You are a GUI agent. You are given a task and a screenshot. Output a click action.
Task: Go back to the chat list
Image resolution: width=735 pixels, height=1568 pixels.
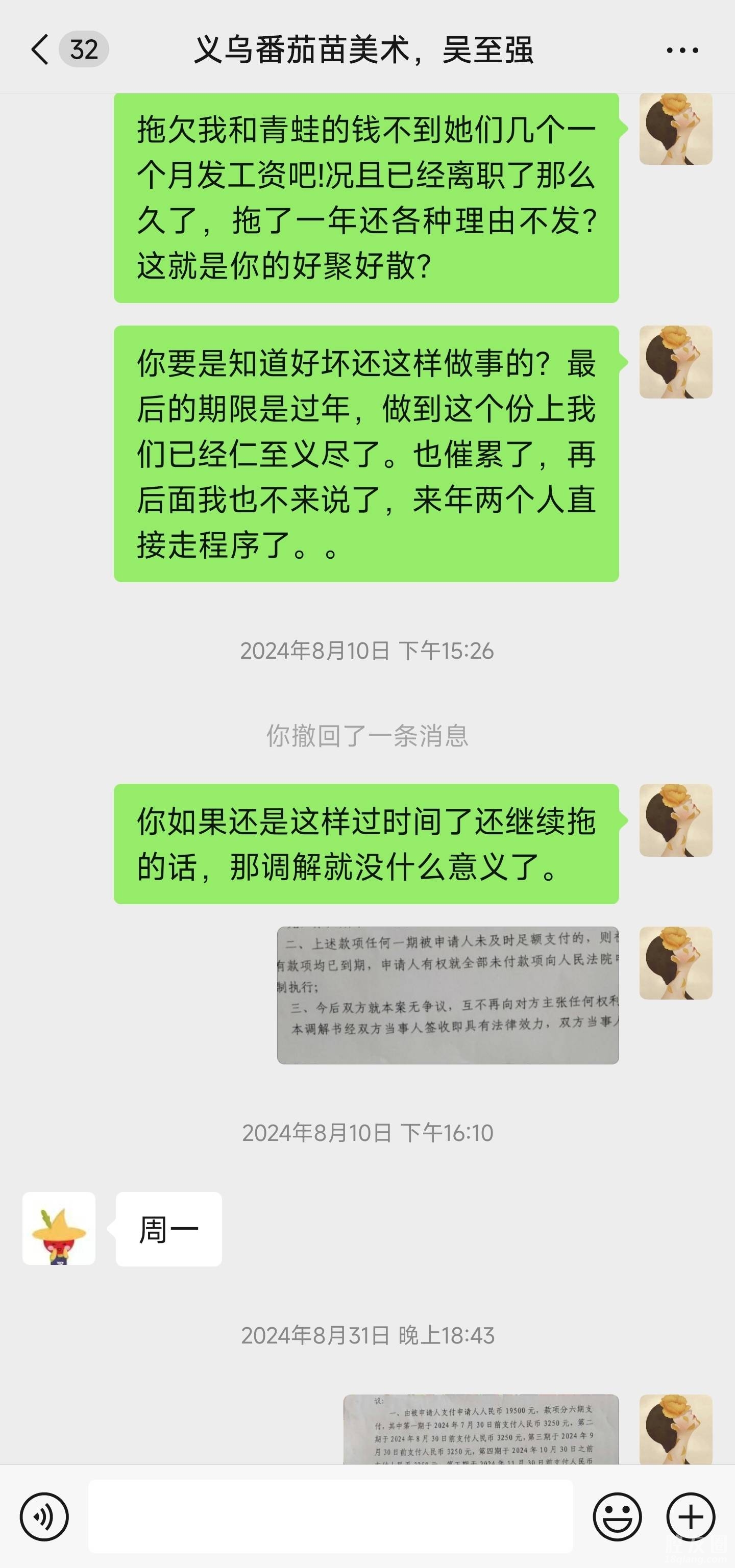(x=40, y=49)
